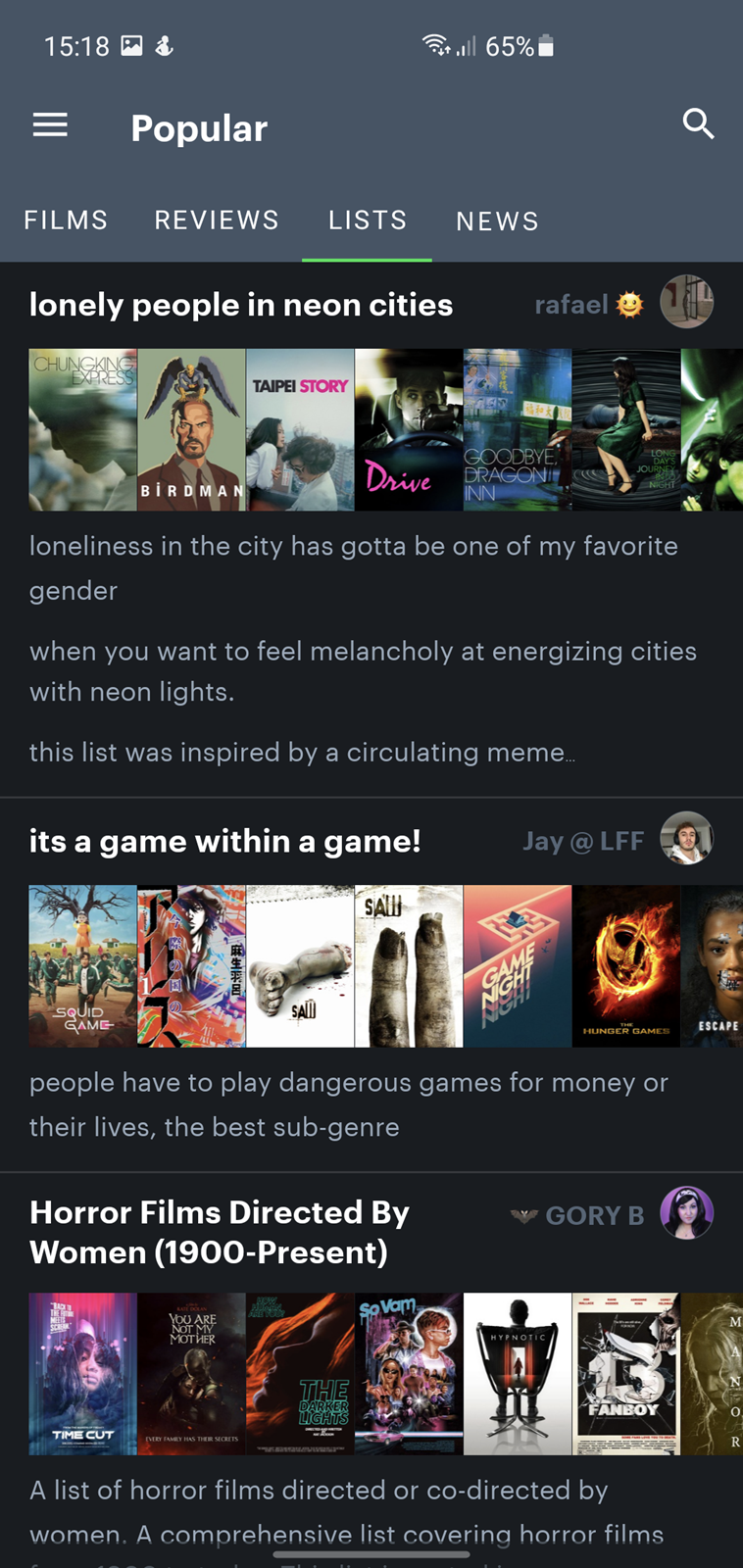Switch to the Films tab
The image size is (743, 1568).
(x=66, y=220)
